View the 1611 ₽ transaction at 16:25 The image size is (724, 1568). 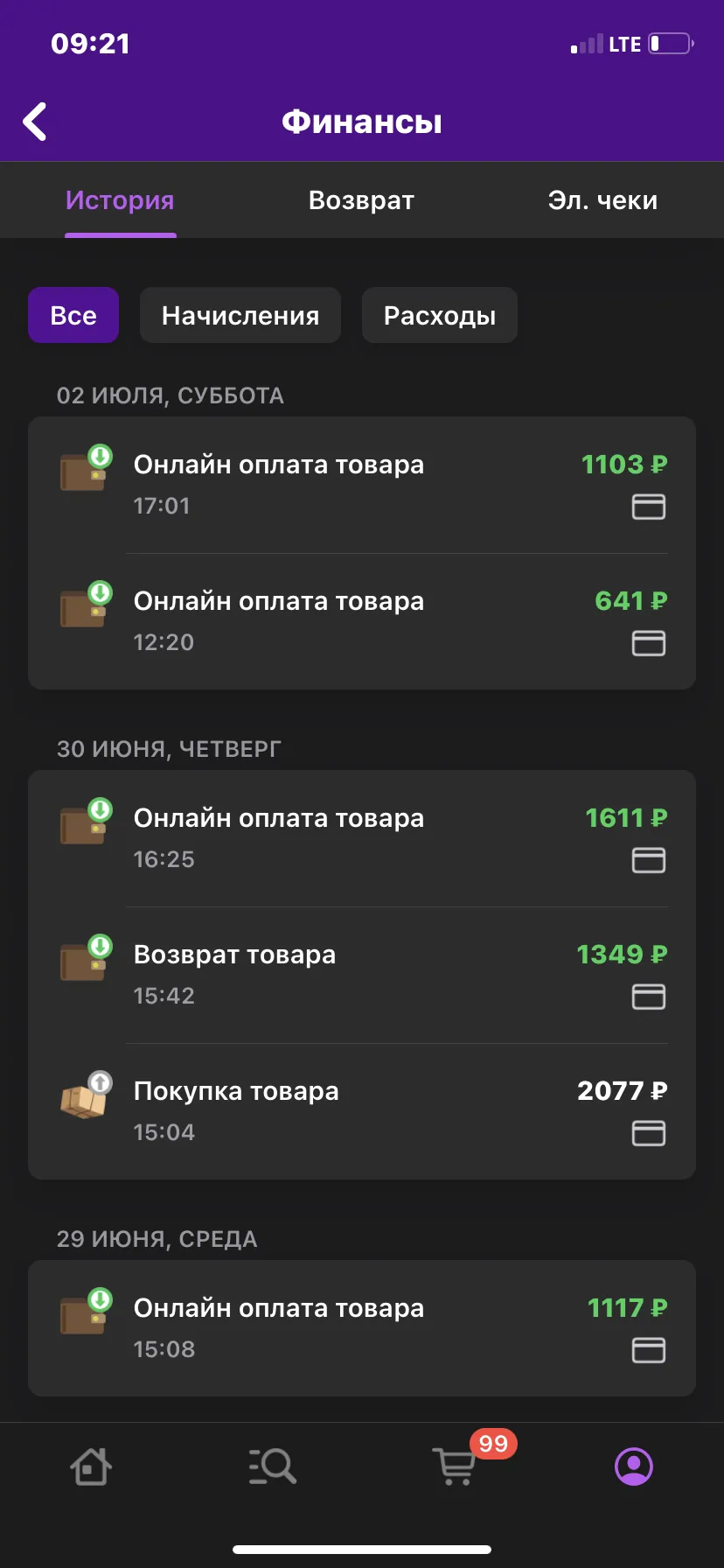pyautogui.click(x=362, y=838)
